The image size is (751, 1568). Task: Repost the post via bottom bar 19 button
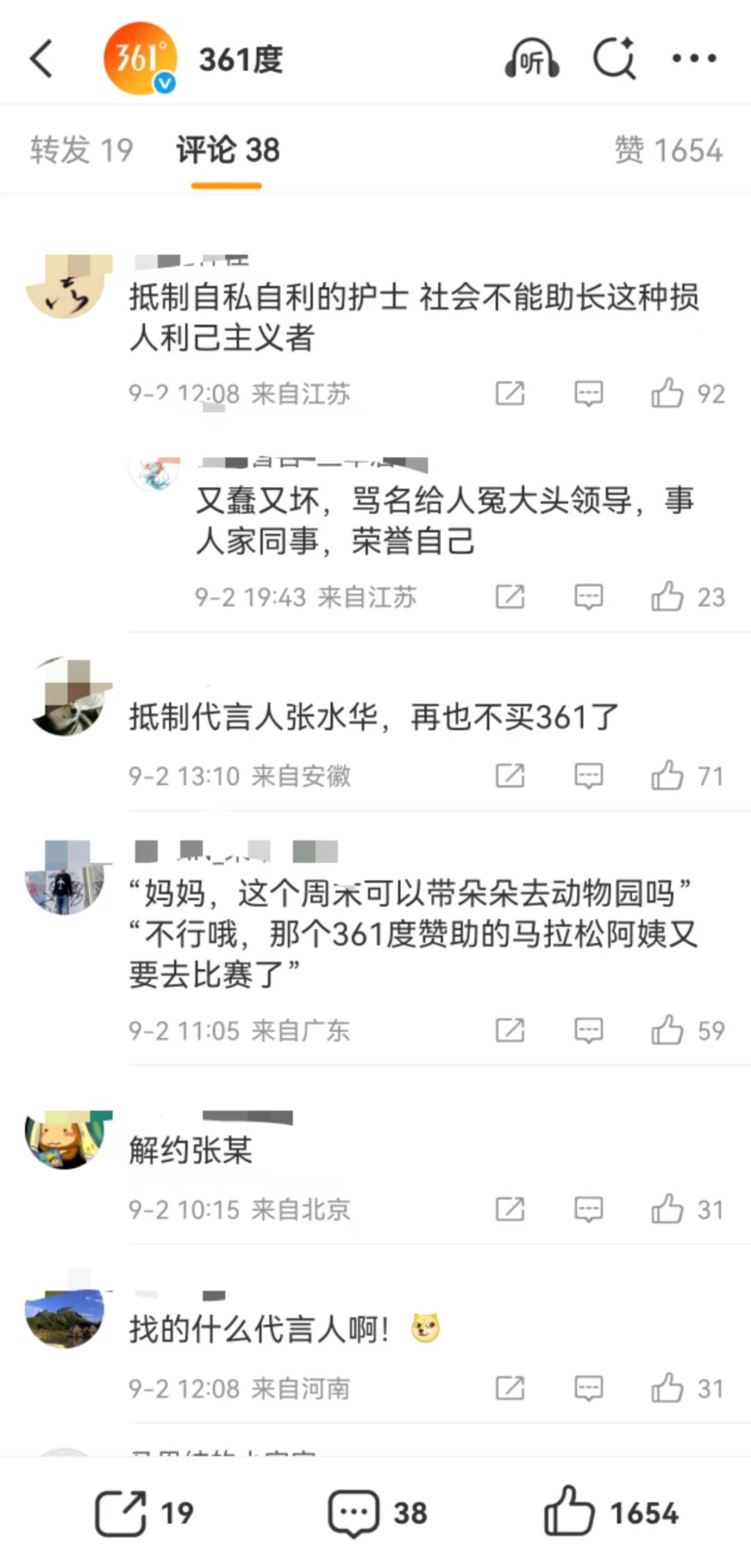(143, 1512)
